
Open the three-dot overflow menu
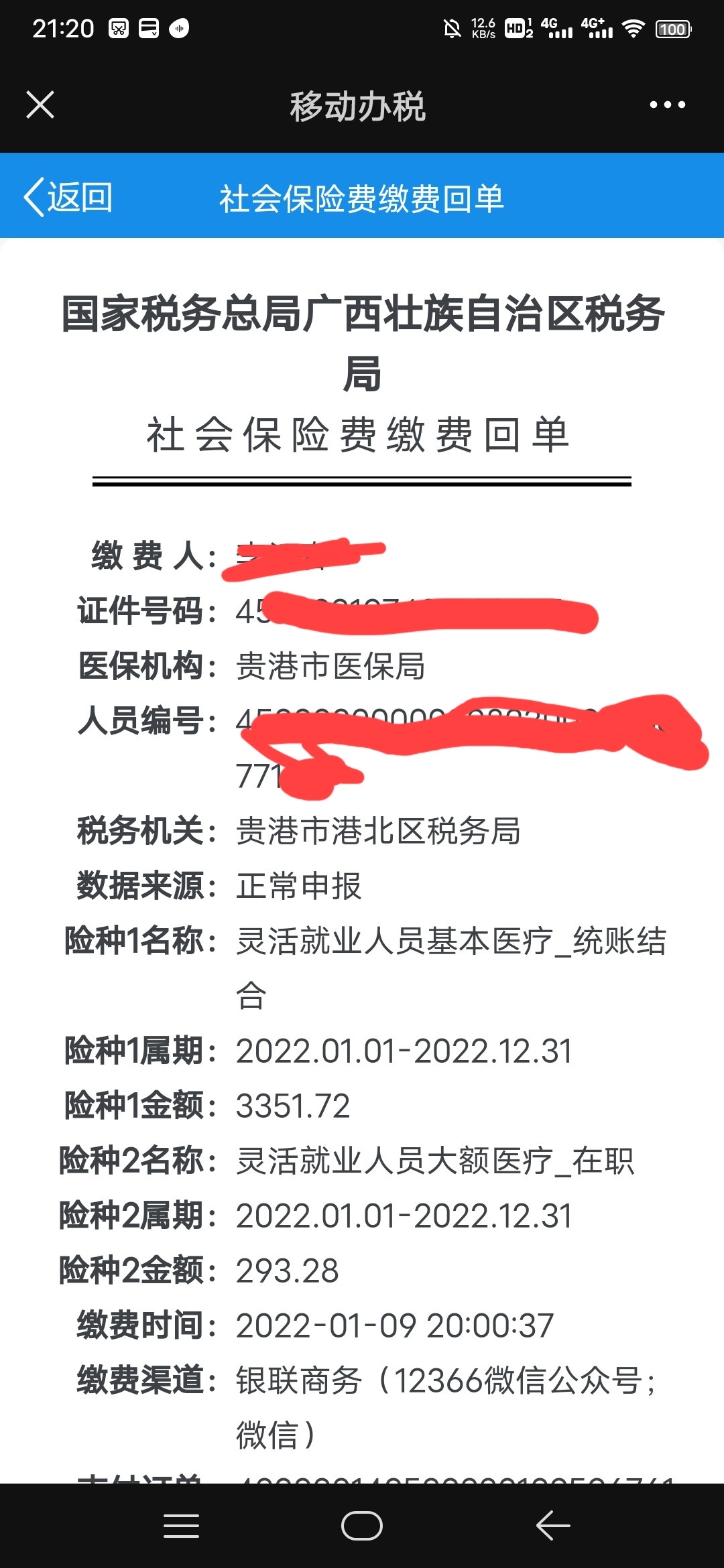point(667,105)
